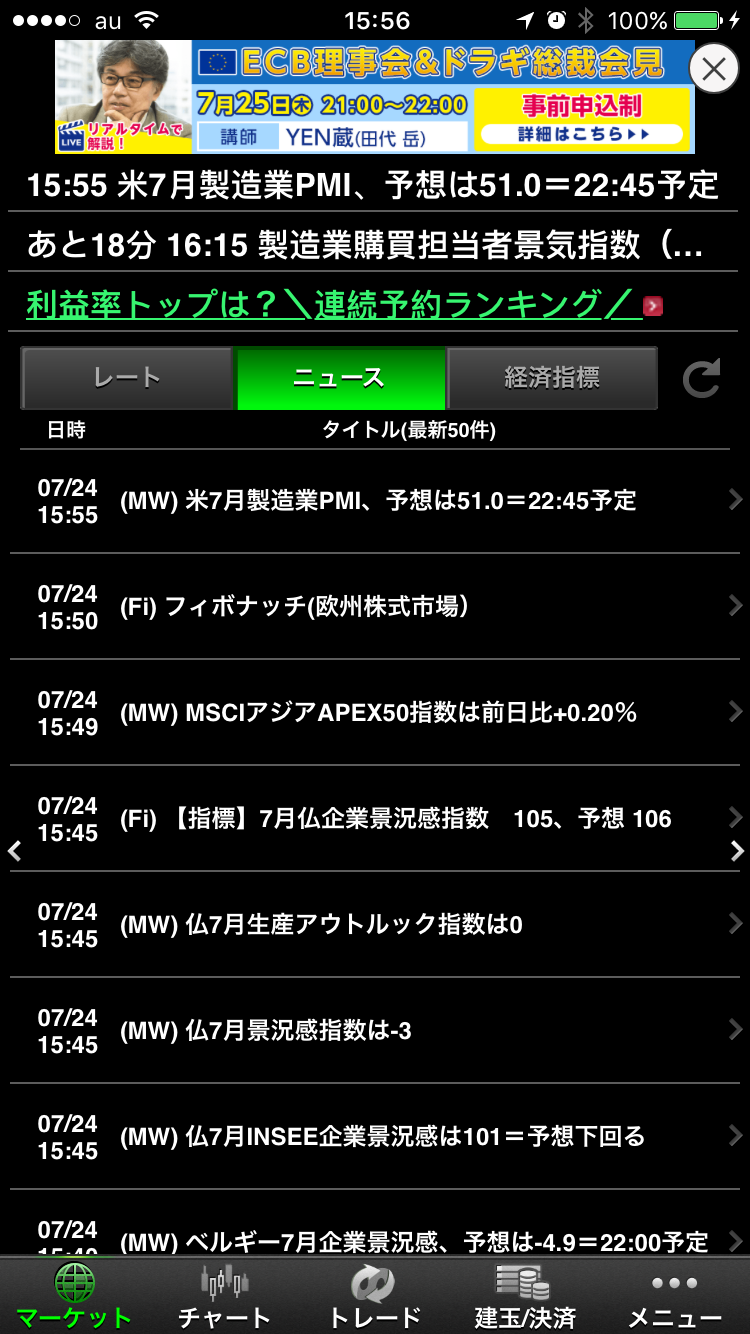Open 仏7月INSEE企業景況感は101 news
The height and width of the screenshot is (1334, 750).
point(377,1137)
